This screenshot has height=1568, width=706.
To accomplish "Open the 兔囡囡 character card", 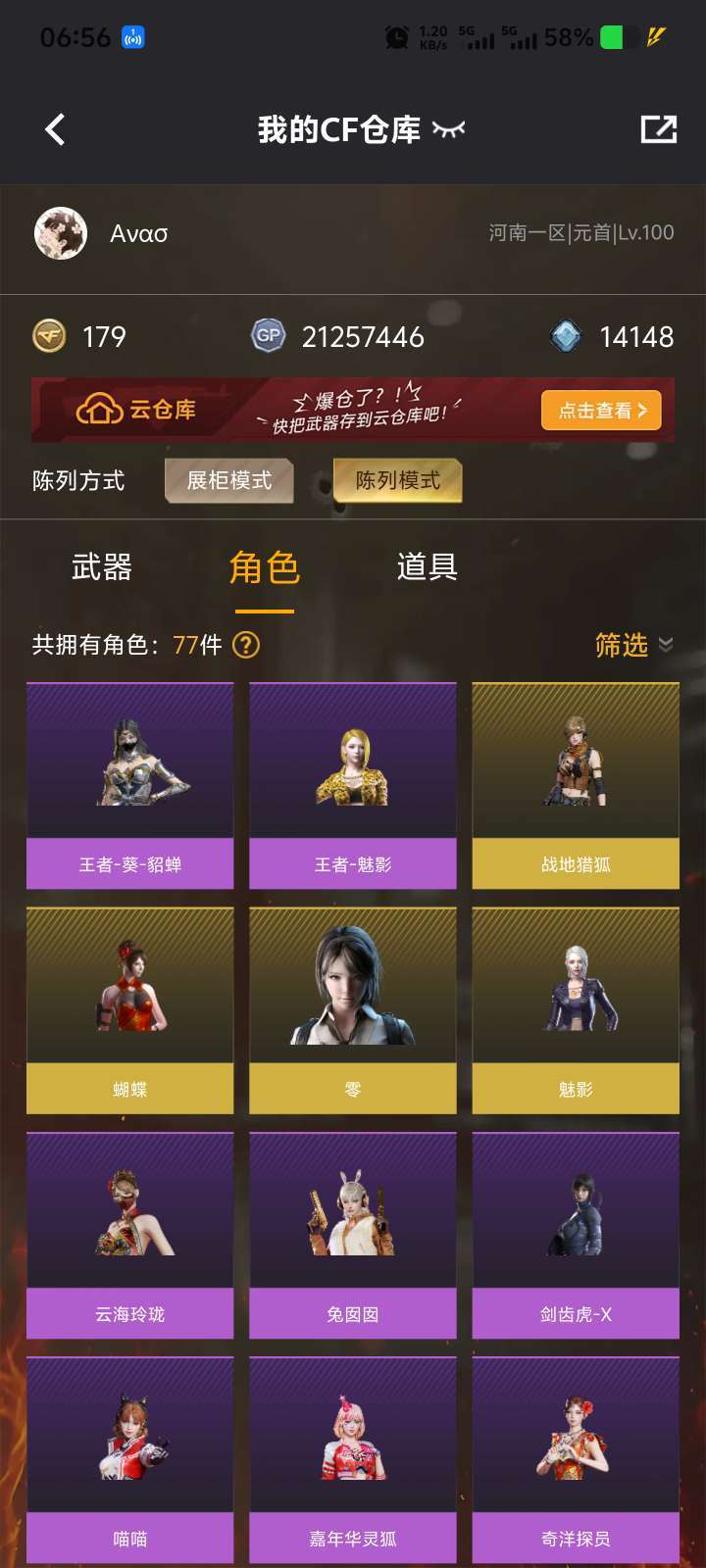I will [353, 1235].
